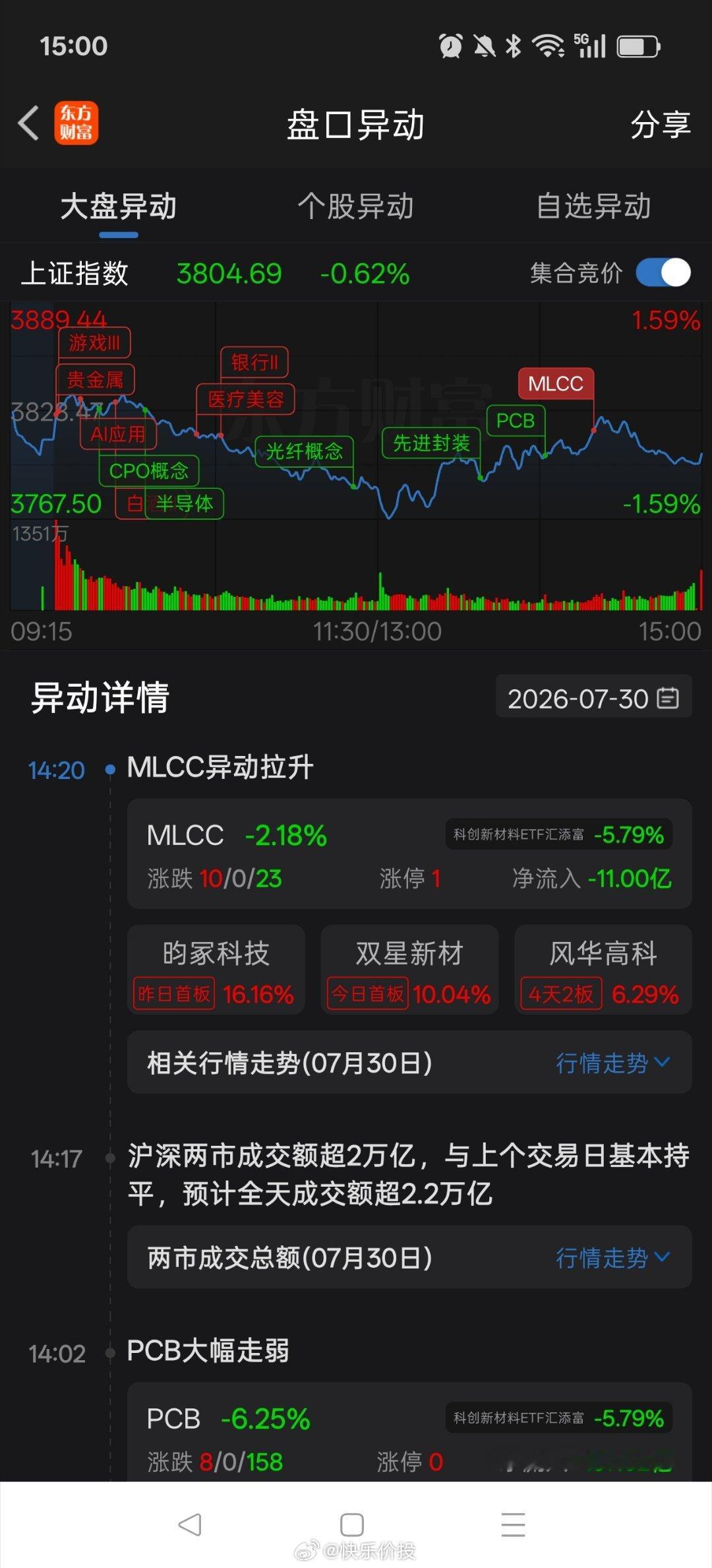The height and width of the screenshot is (1568, 712).
Task: Expand 行情走势 for 两市成交总额
Action: [613, 1258]
